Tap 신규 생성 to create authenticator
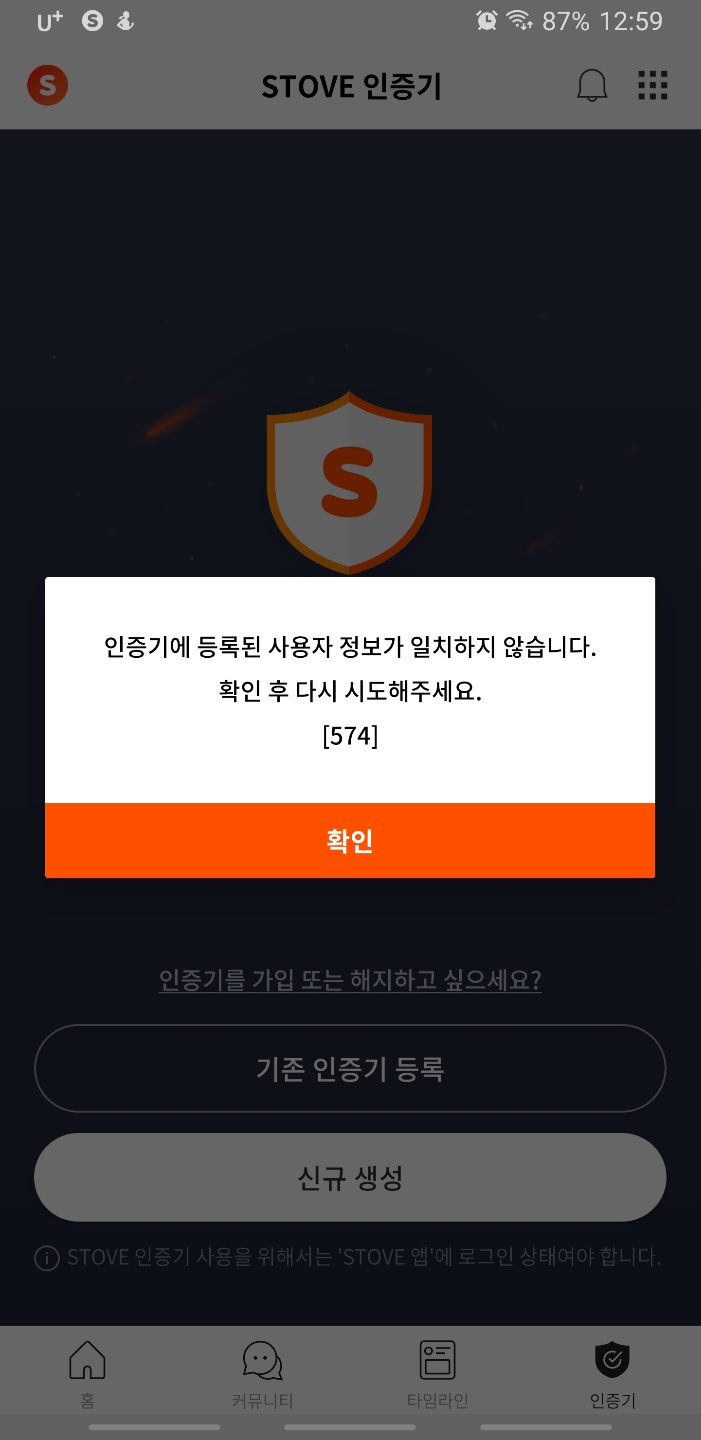 click(350, 1178)
